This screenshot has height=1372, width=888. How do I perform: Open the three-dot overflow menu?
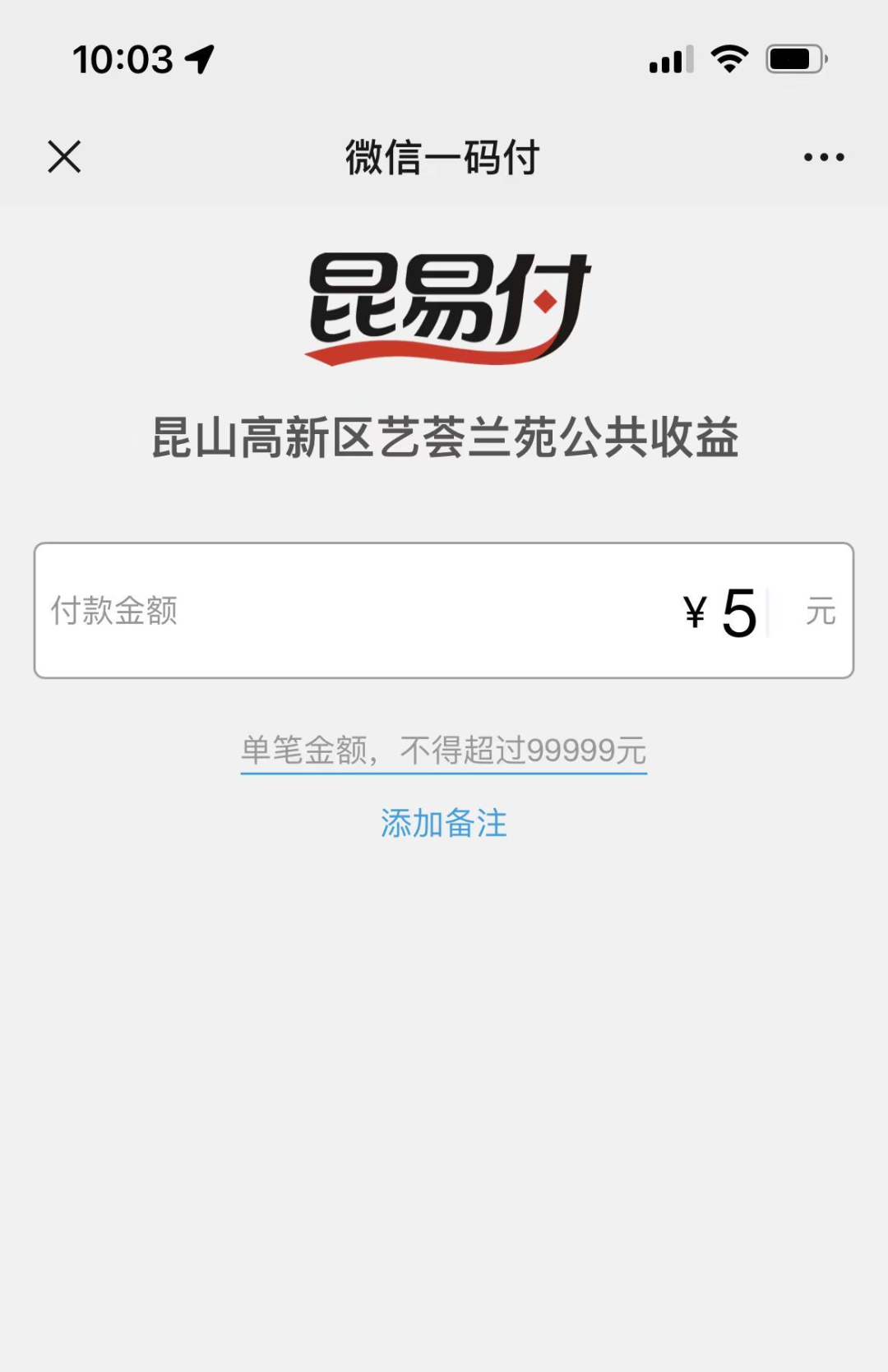823,157
